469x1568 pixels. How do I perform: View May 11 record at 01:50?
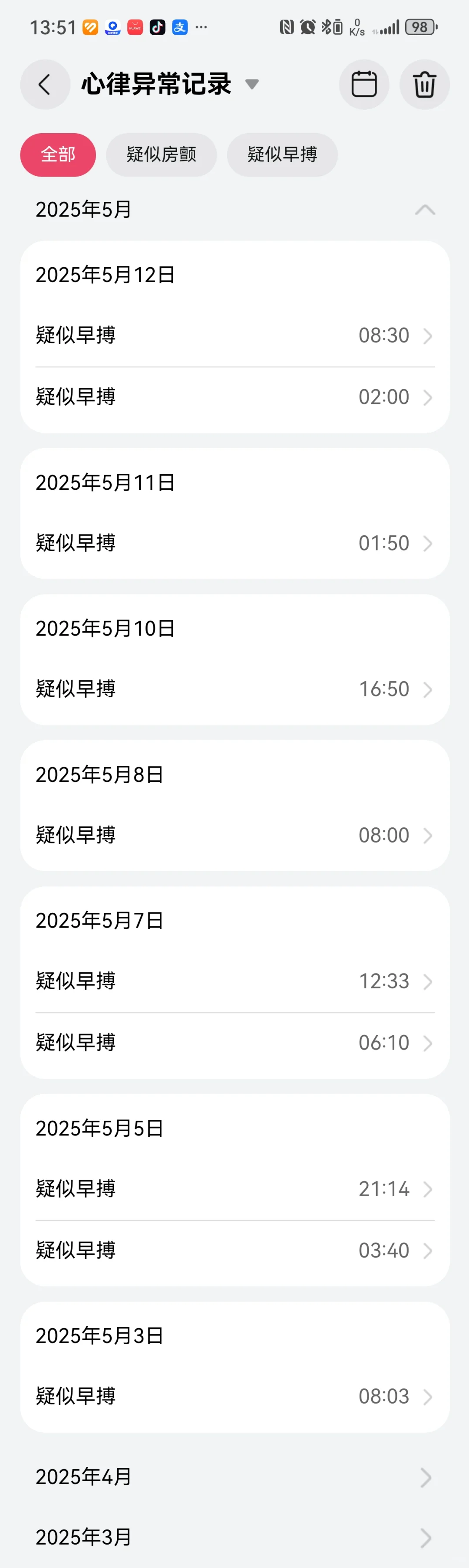(234, 543)
